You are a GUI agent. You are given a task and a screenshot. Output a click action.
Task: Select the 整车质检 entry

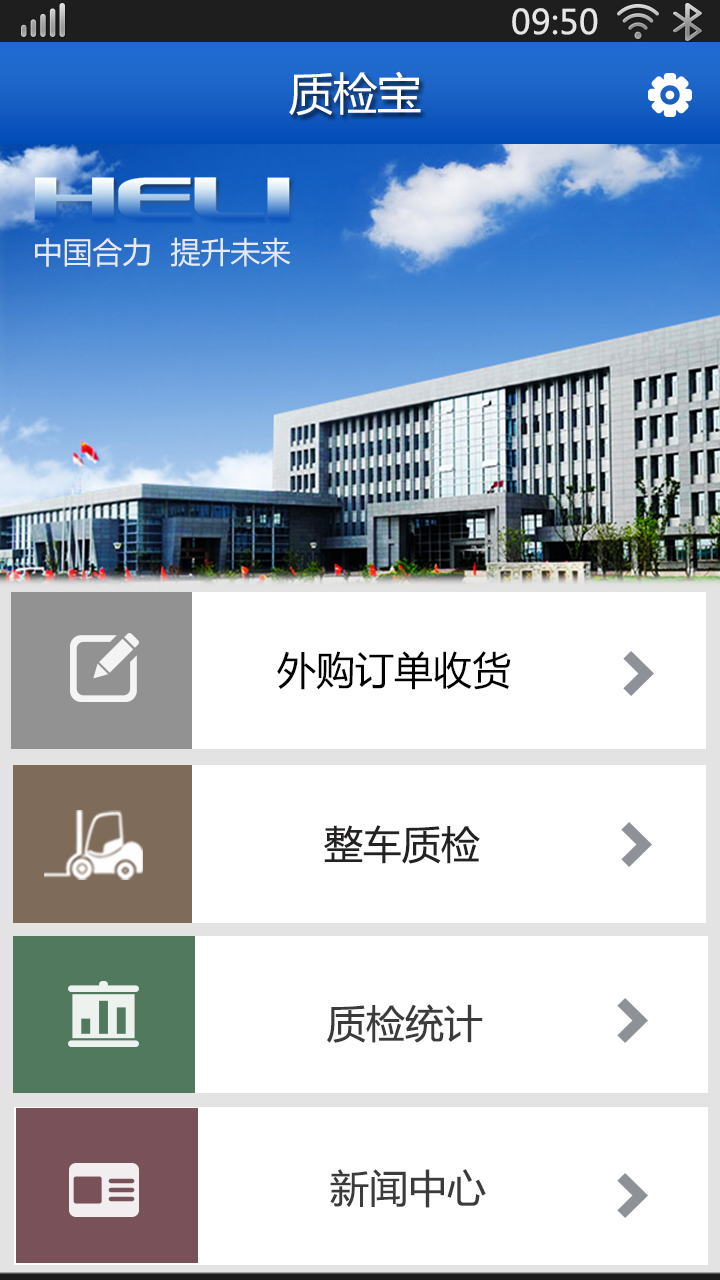click(402, 845)
